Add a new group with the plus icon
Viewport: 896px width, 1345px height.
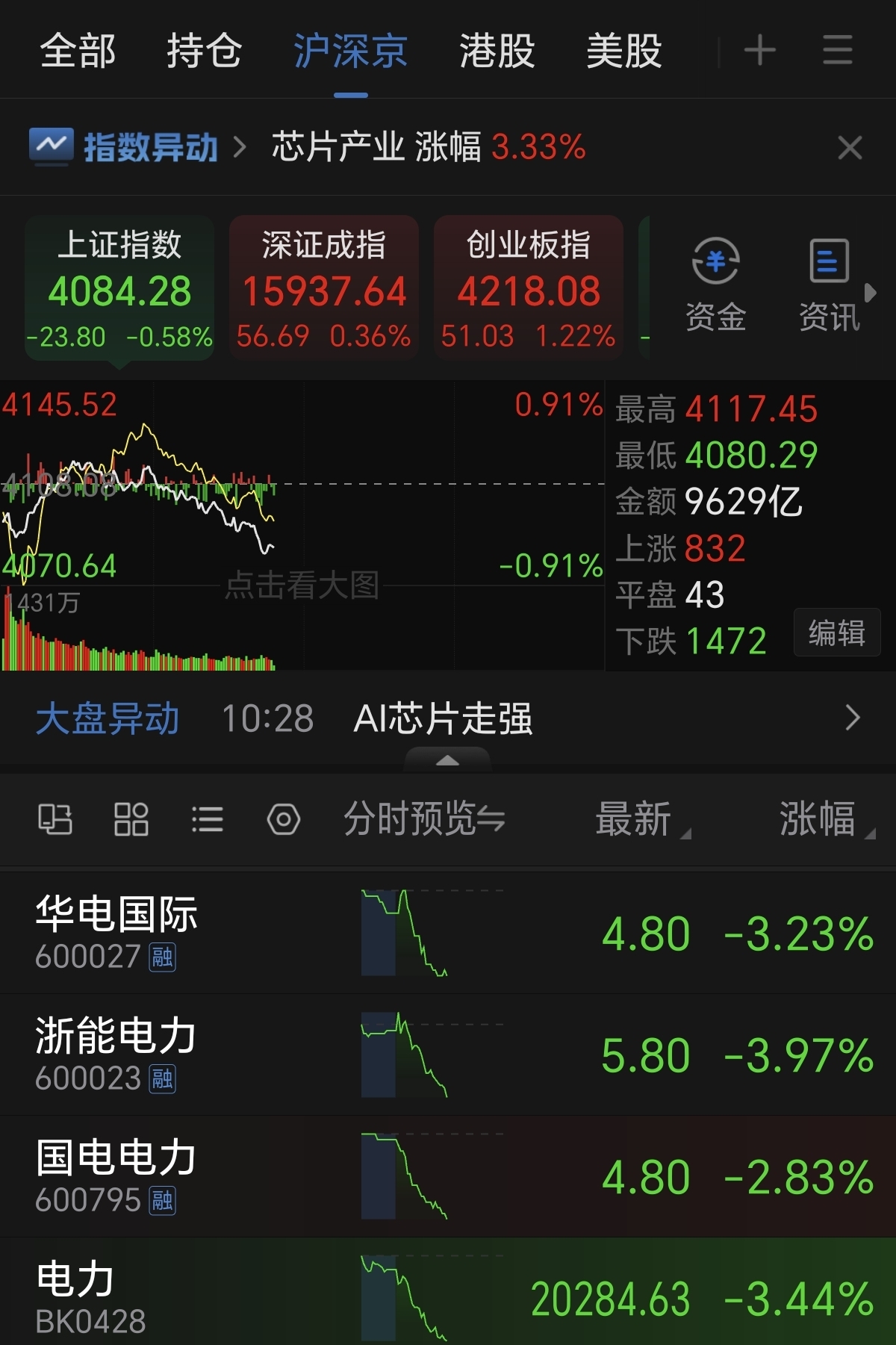point(760,51)
